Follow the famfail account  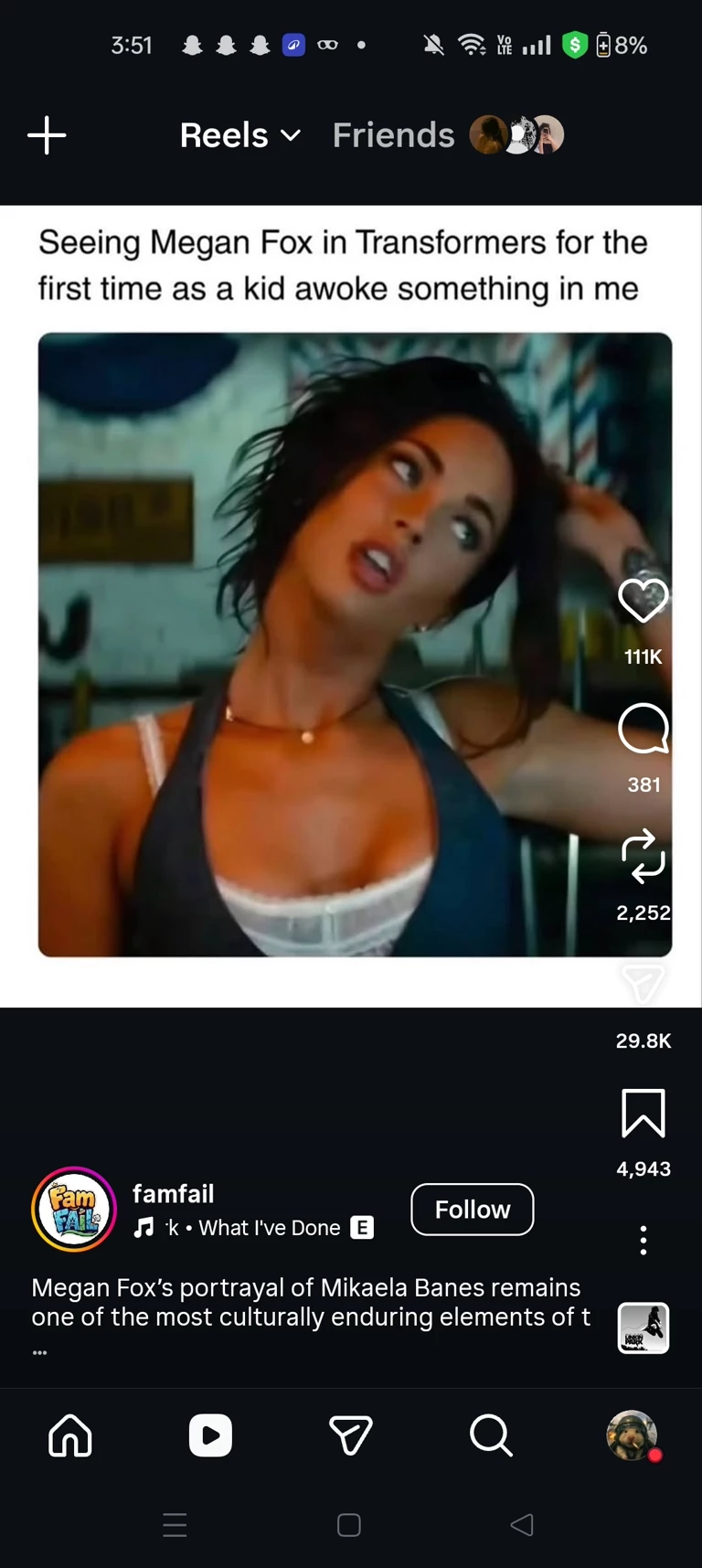click(x=472, y=1209)
